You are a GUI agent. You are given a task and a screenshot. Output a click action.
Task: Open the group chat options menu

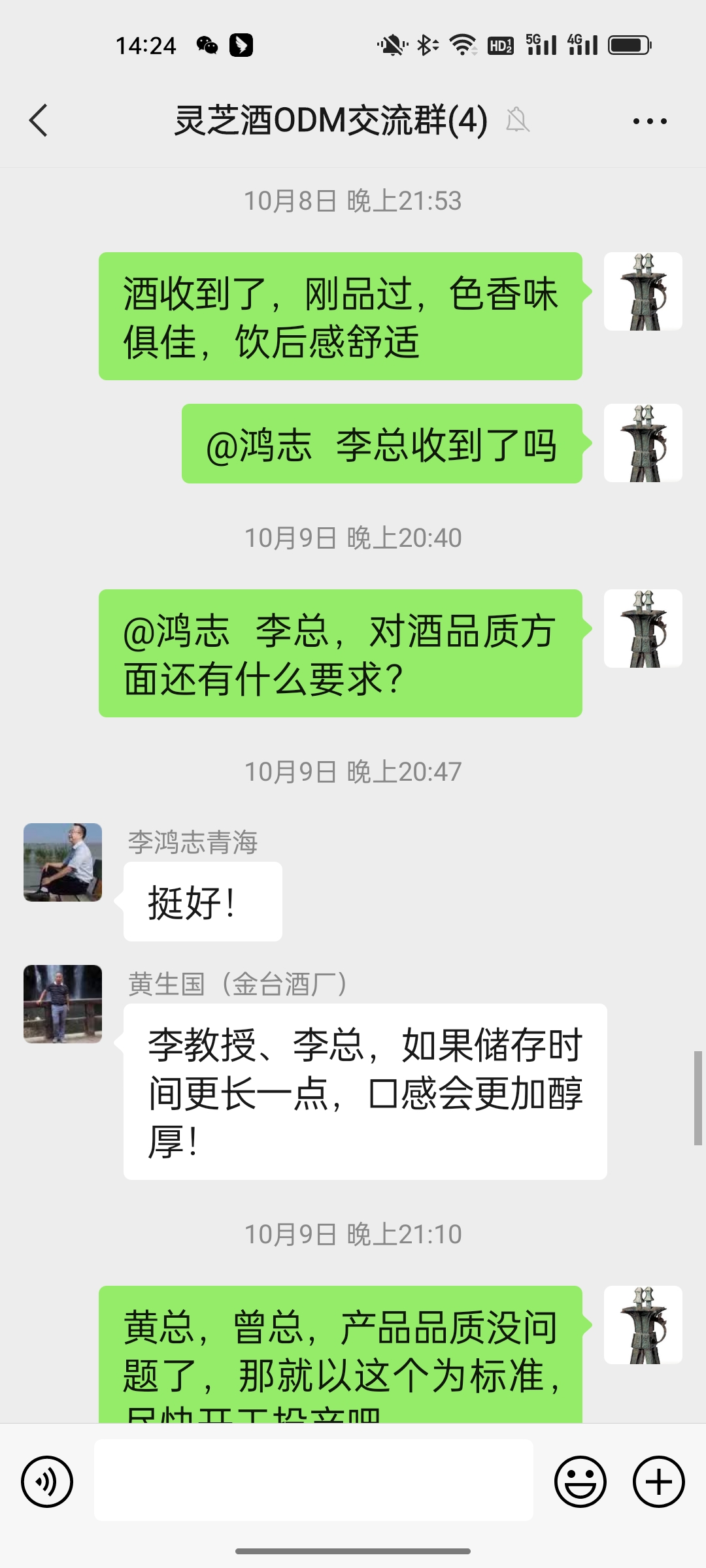point(650,121)
